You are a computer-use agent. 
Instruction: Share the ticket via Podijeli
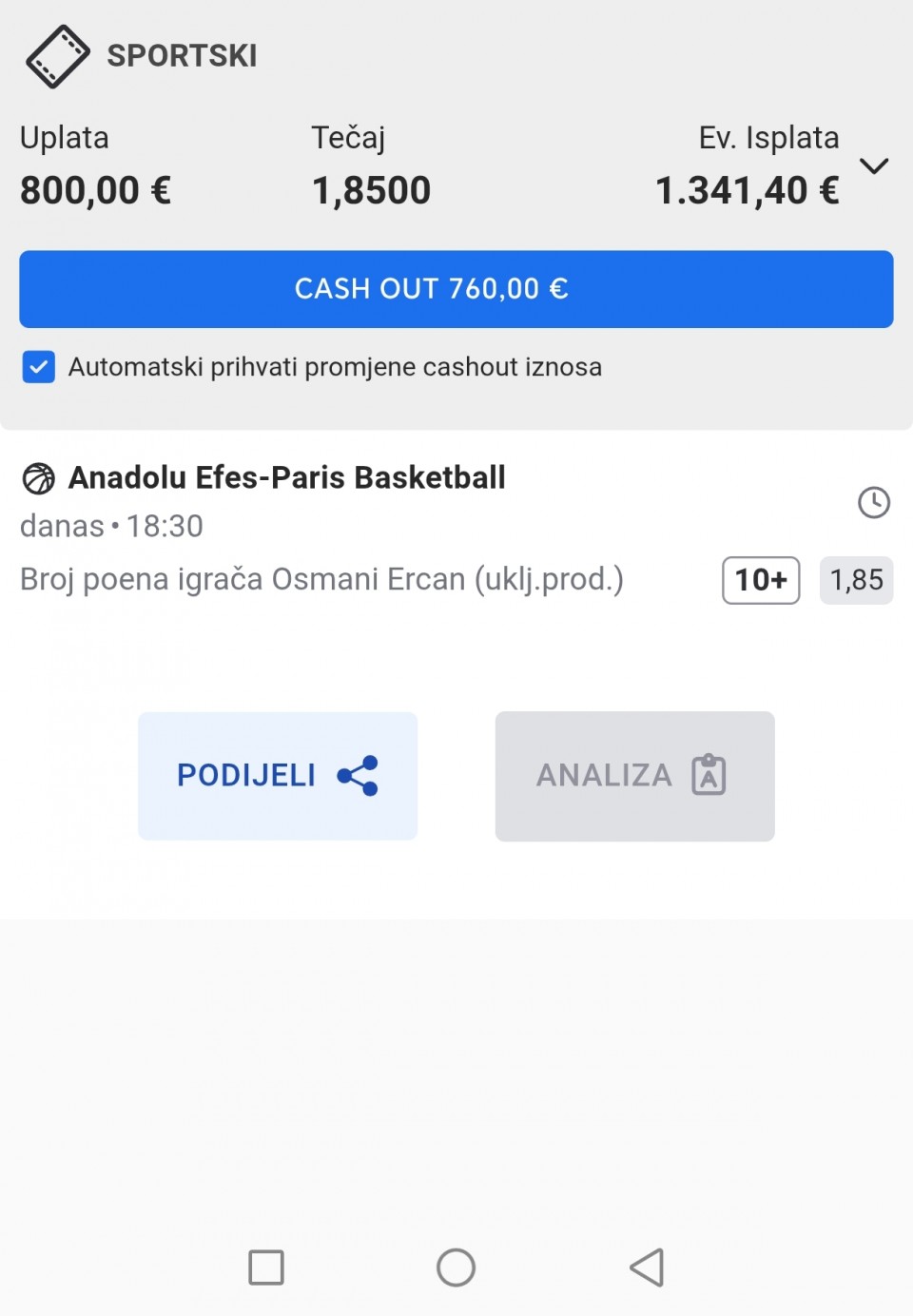pos(278,776)
